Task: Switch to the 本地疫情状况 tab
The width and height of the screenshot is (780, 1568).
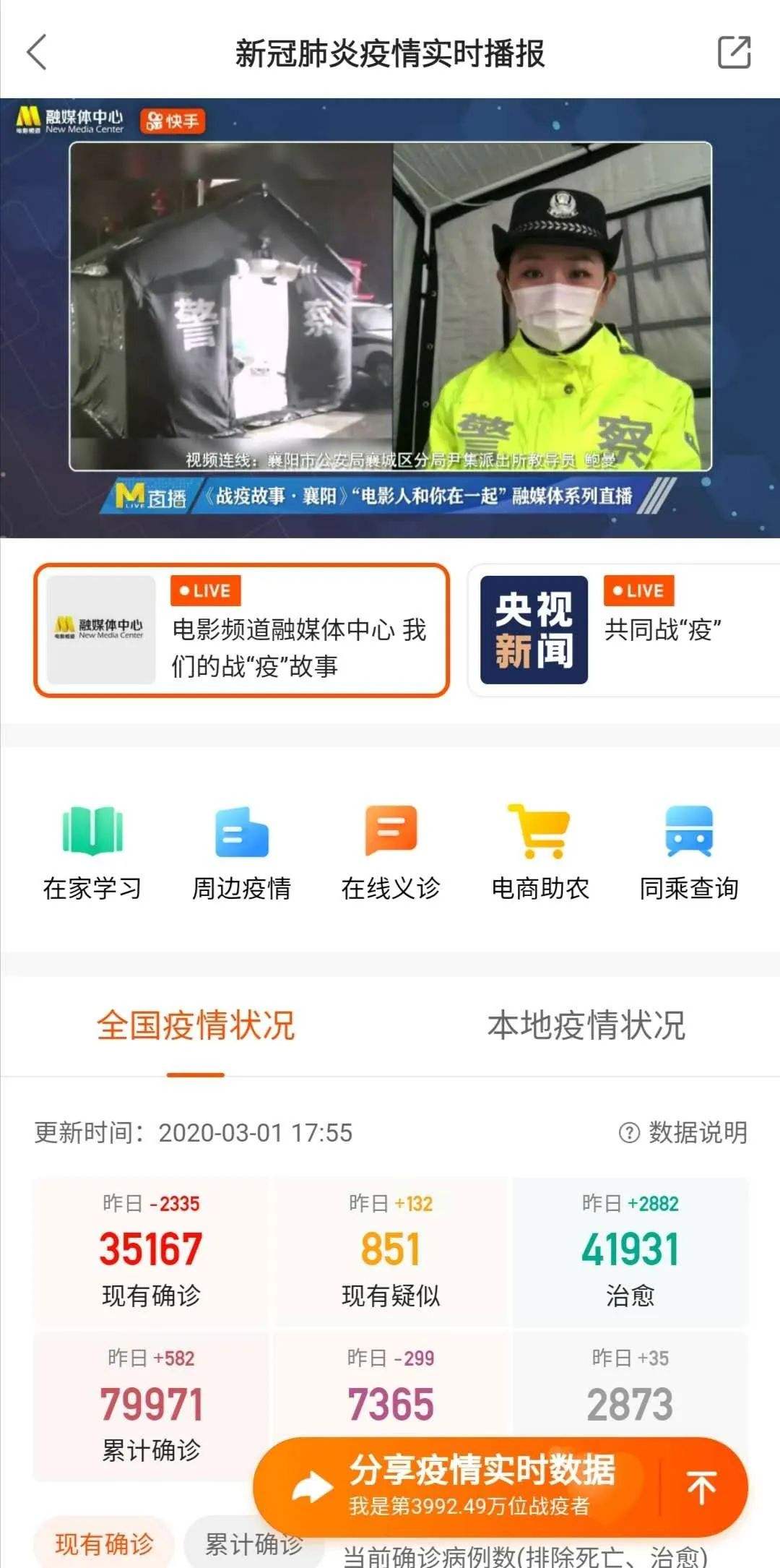Action: tap(586, 1025)
